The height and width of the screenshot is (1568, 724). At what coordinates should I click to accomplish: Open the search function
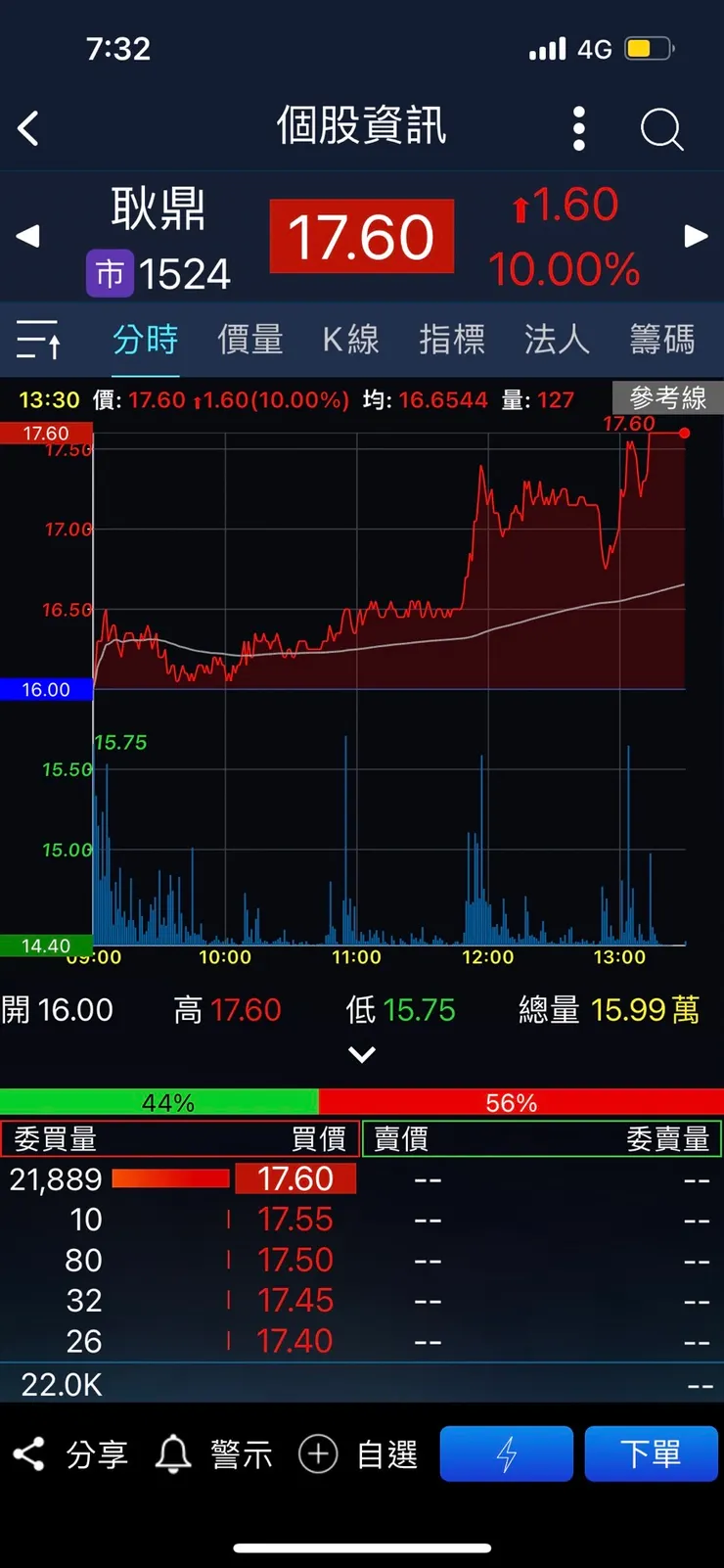(661, 128)
